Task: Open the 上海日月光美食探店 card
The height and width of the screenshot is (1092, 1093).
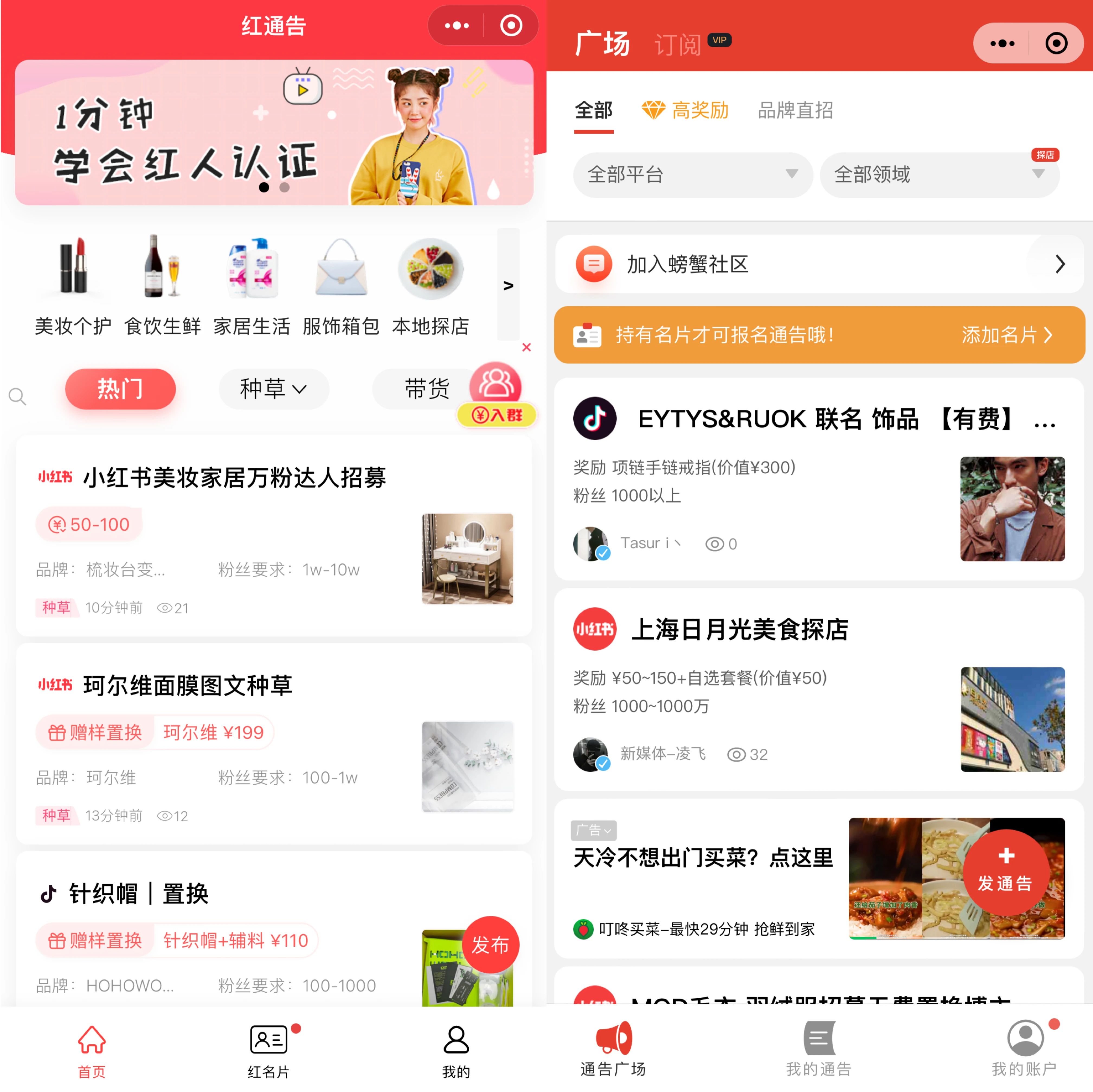Action: point(740,629)
